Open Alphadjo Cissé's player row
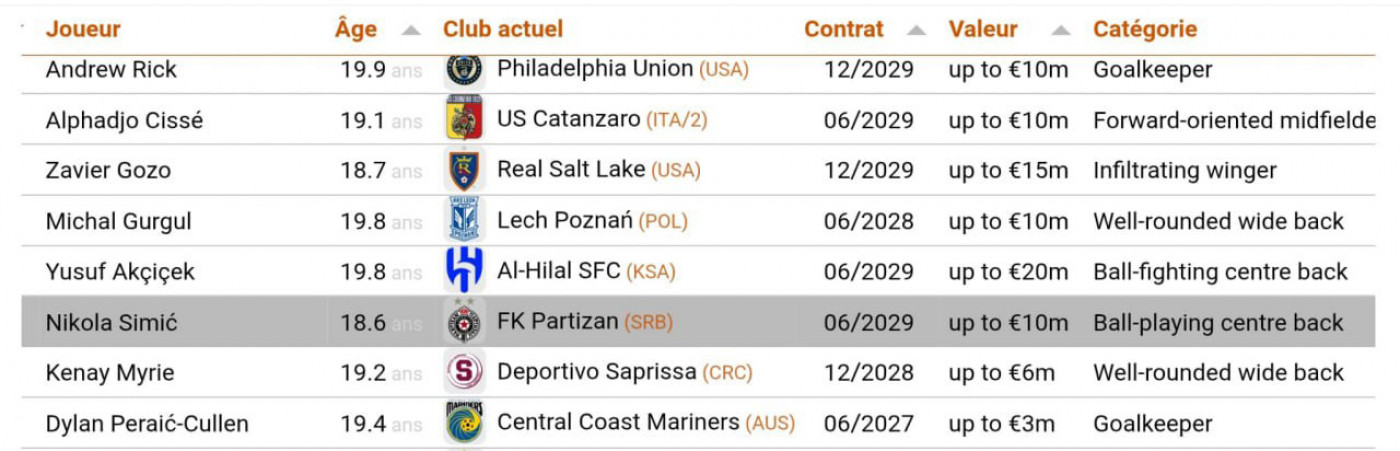The image size is (1400, 451). pos(124,121)
